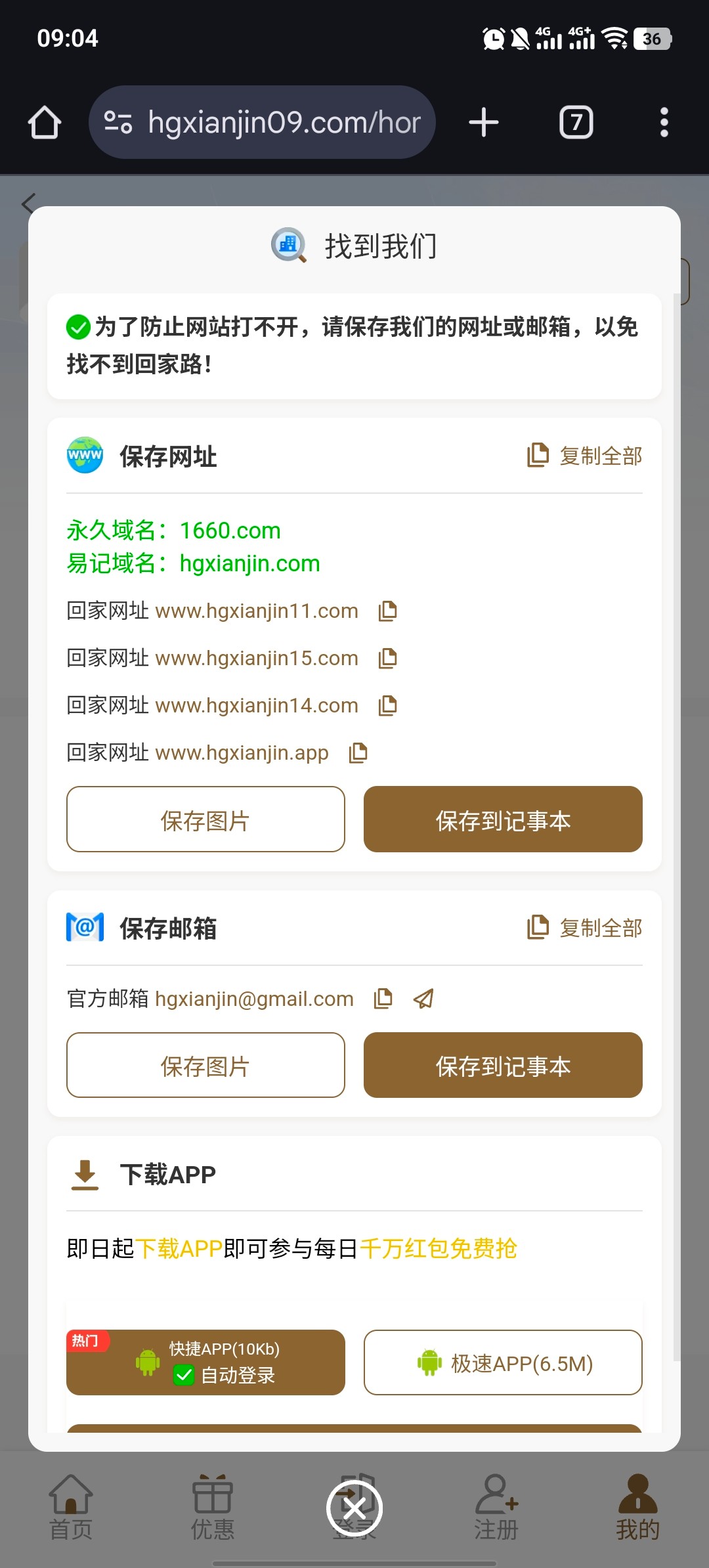This screenshot has width=709, height=1568.
Task: Open the tab switcher showing 7 tabs
Action: [x=576, y=123]
